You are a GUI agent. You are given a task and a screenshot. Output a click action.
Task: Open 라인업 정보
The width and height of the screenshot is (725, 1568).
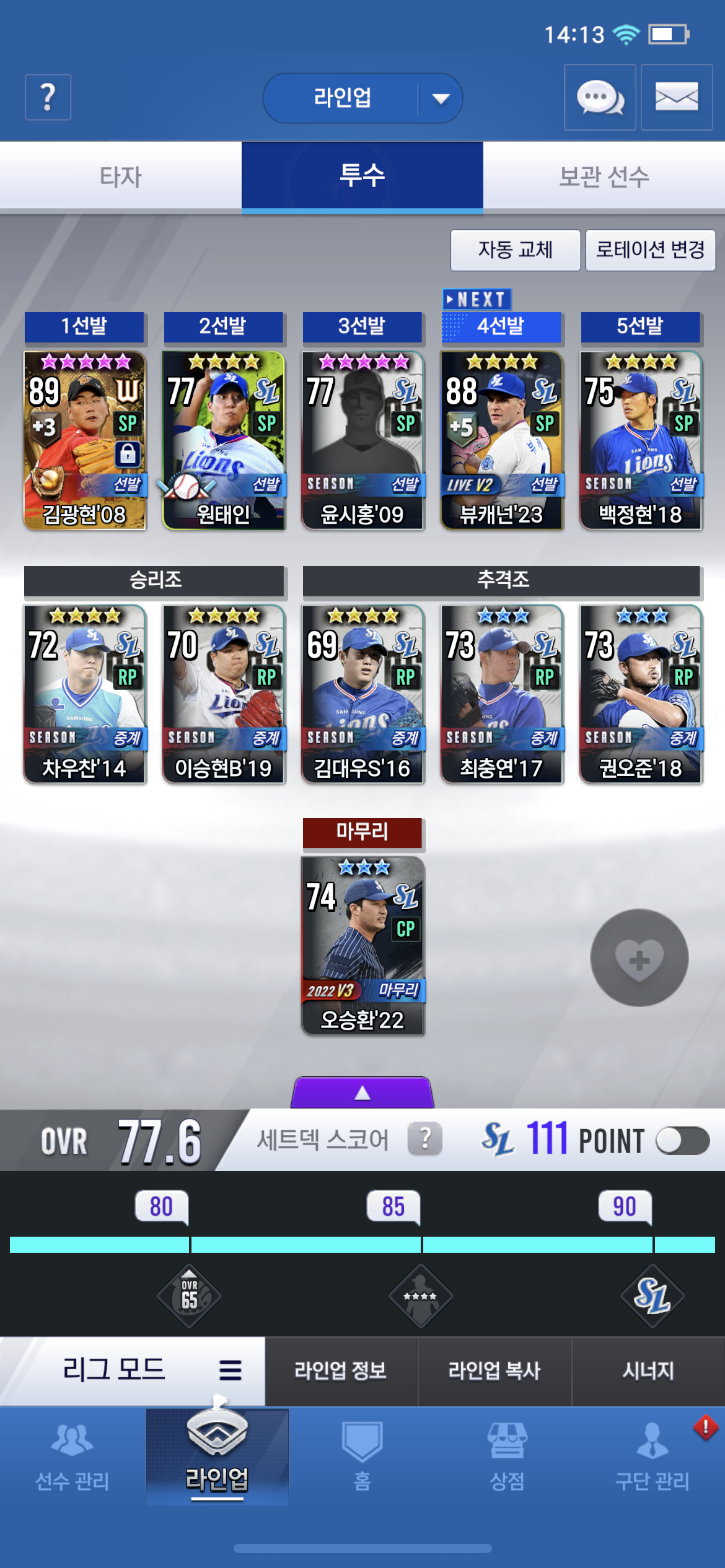341,1370
